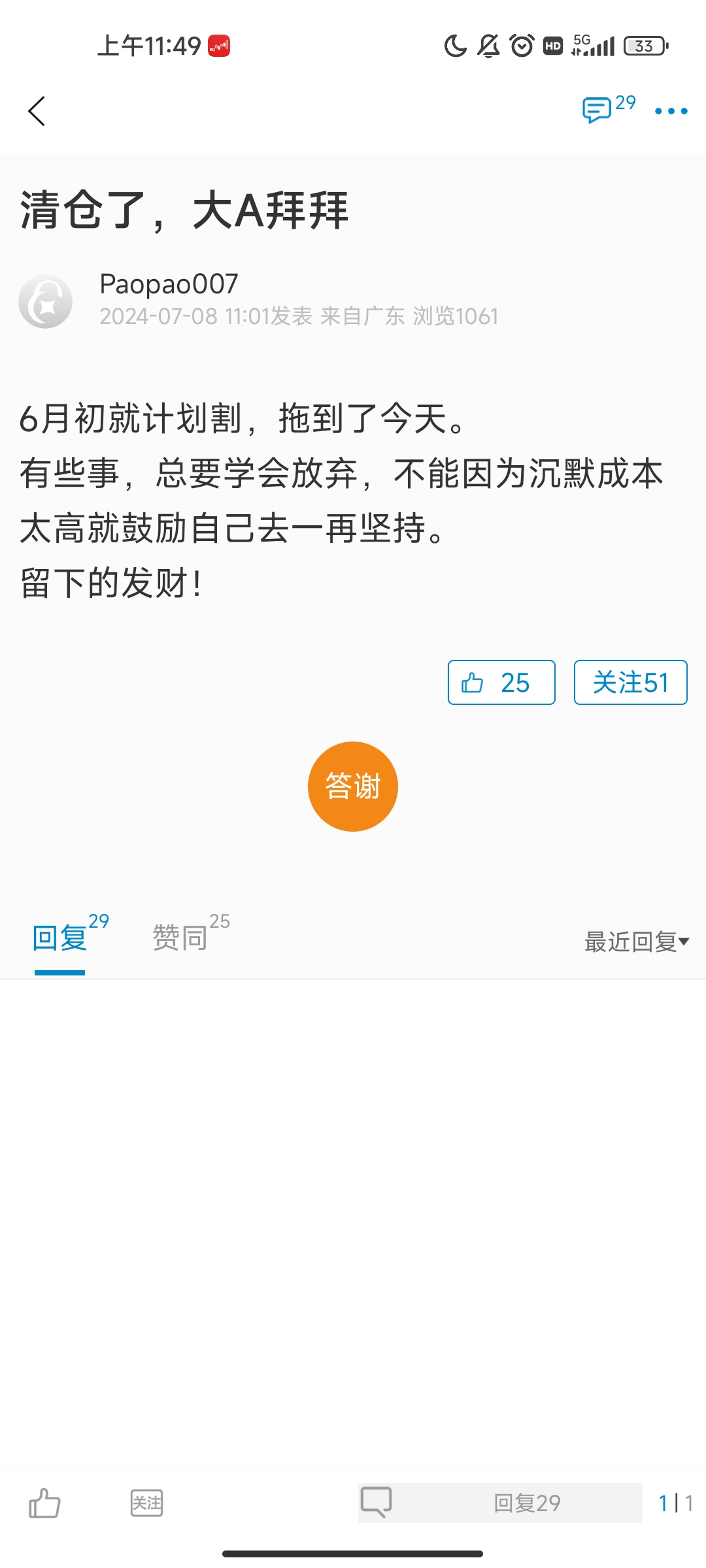Open the comments icon showing 29

[x=607, y=108]
